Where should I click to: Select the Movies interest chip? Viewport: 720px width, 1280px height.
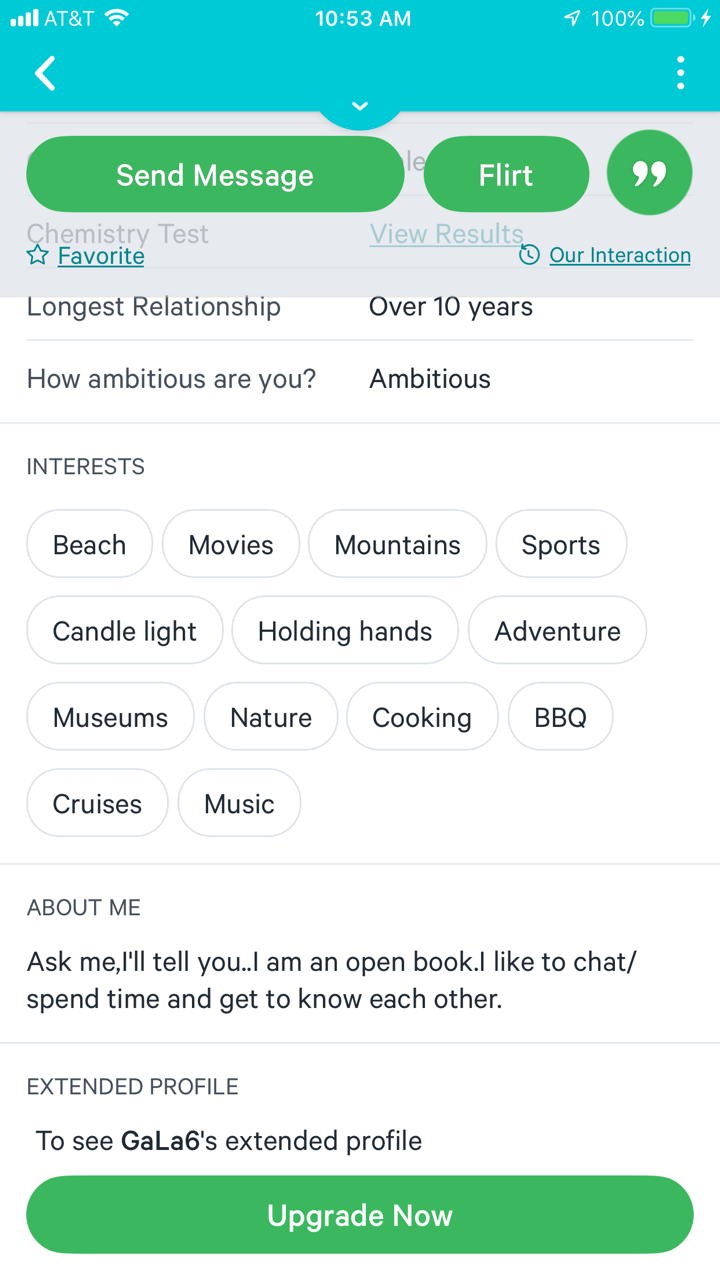(231, 545)
